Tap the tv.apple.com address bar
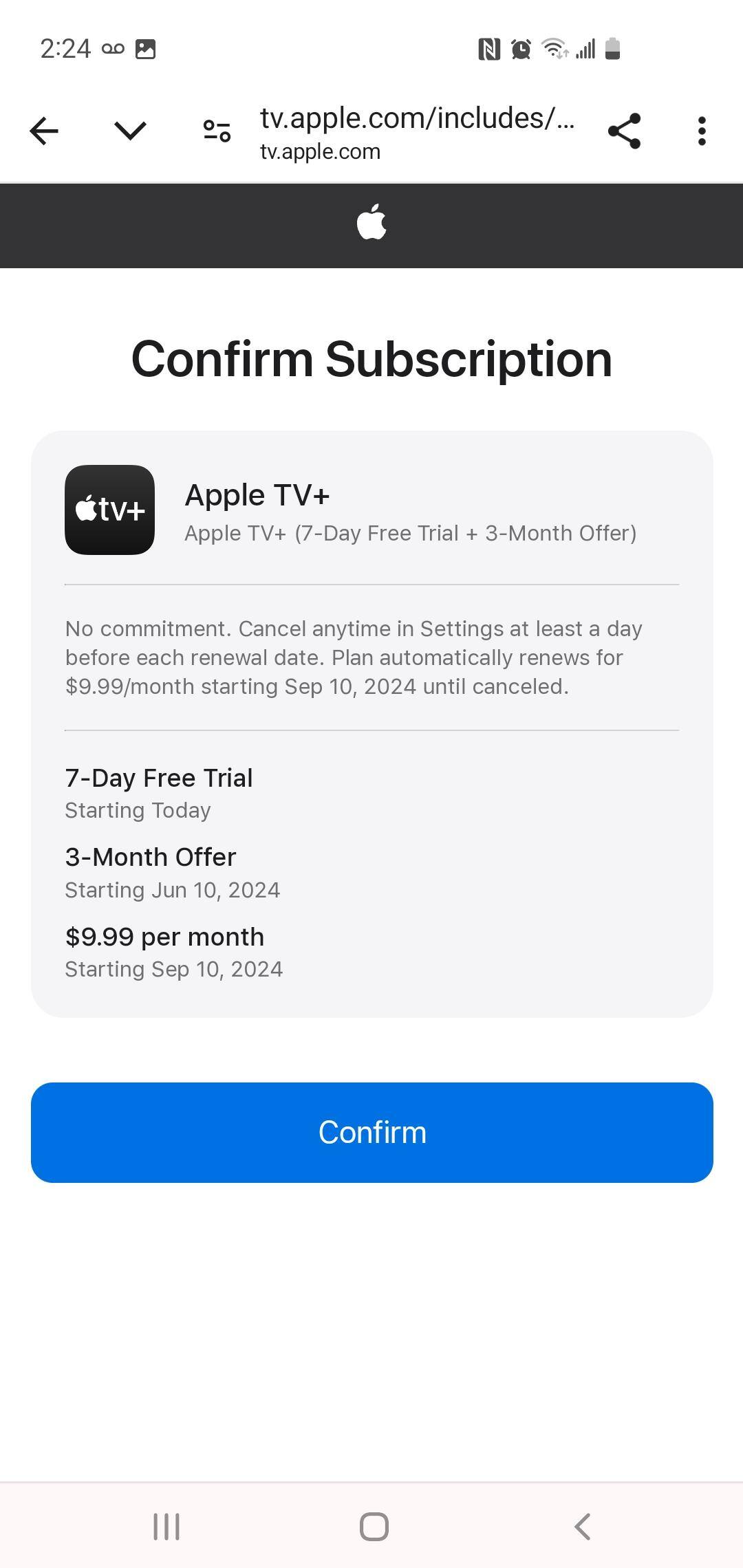This screenshot has height=1568, width=743. point(416,132)
